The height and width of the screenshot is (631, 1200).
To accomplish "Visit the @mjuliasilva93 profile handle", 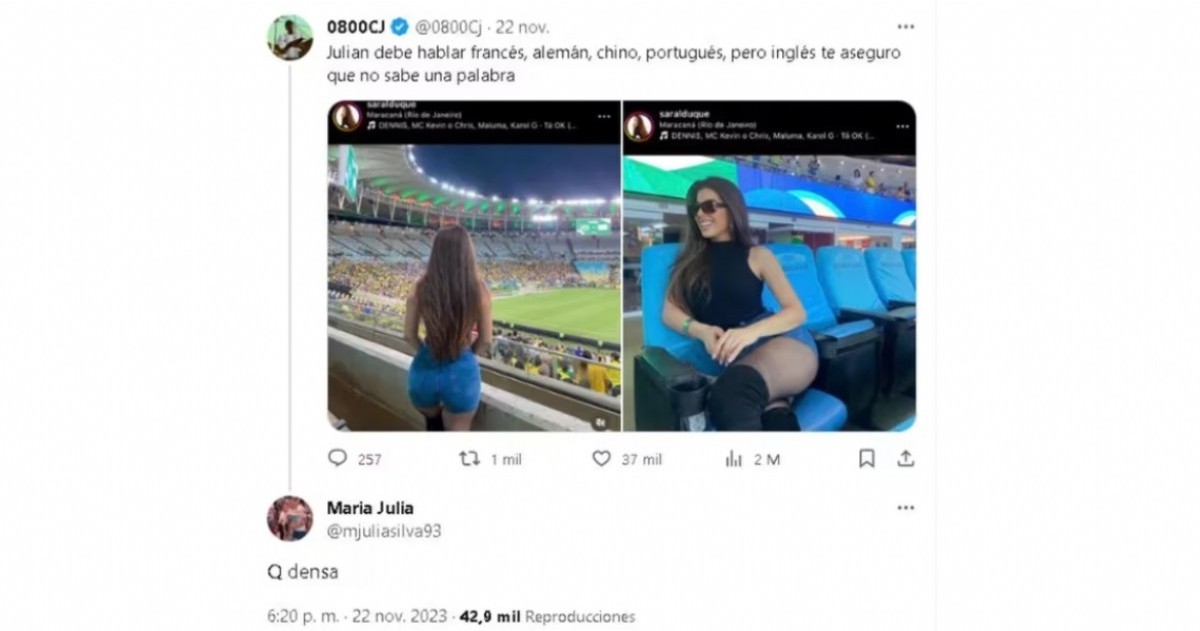I will (384, 531).
